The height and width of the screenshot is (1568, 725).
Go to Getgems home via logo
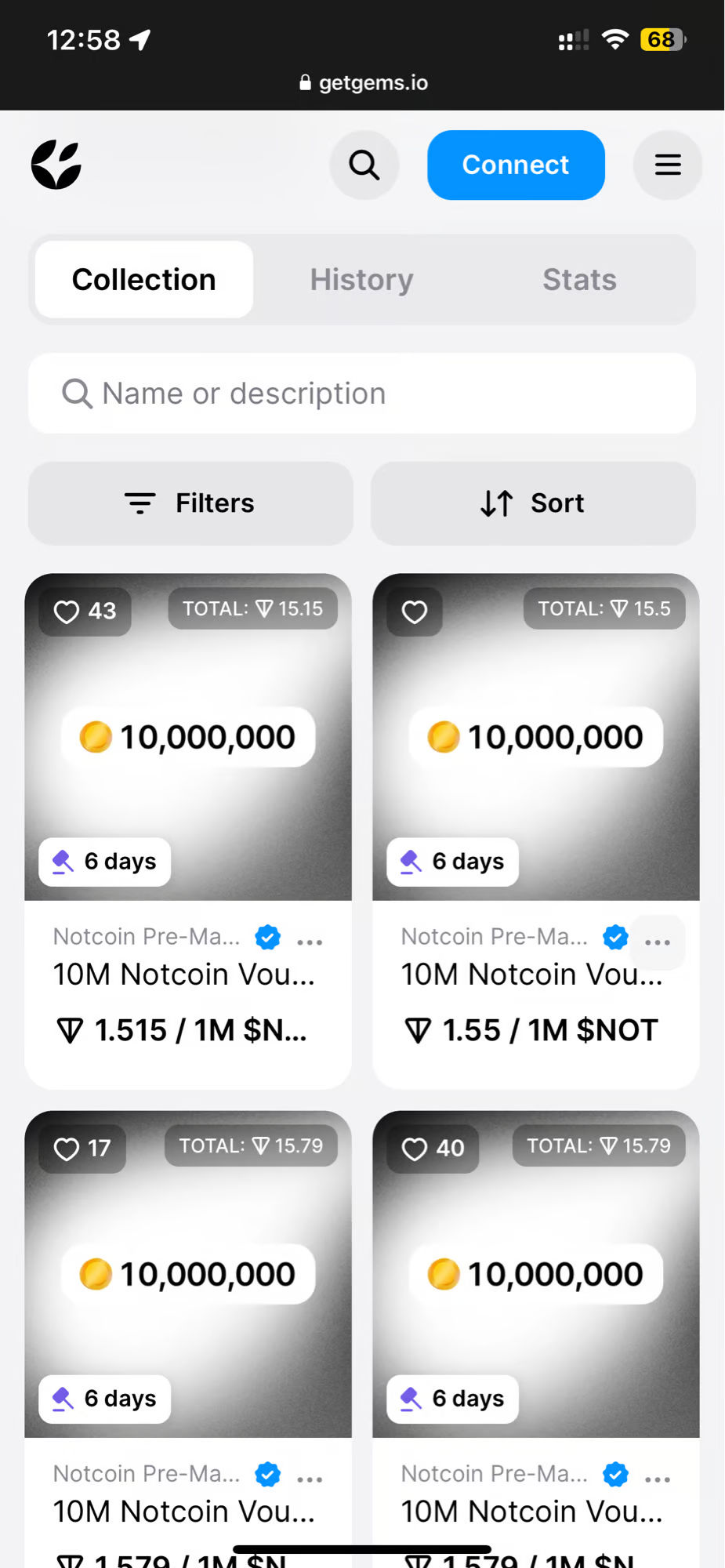56,165
